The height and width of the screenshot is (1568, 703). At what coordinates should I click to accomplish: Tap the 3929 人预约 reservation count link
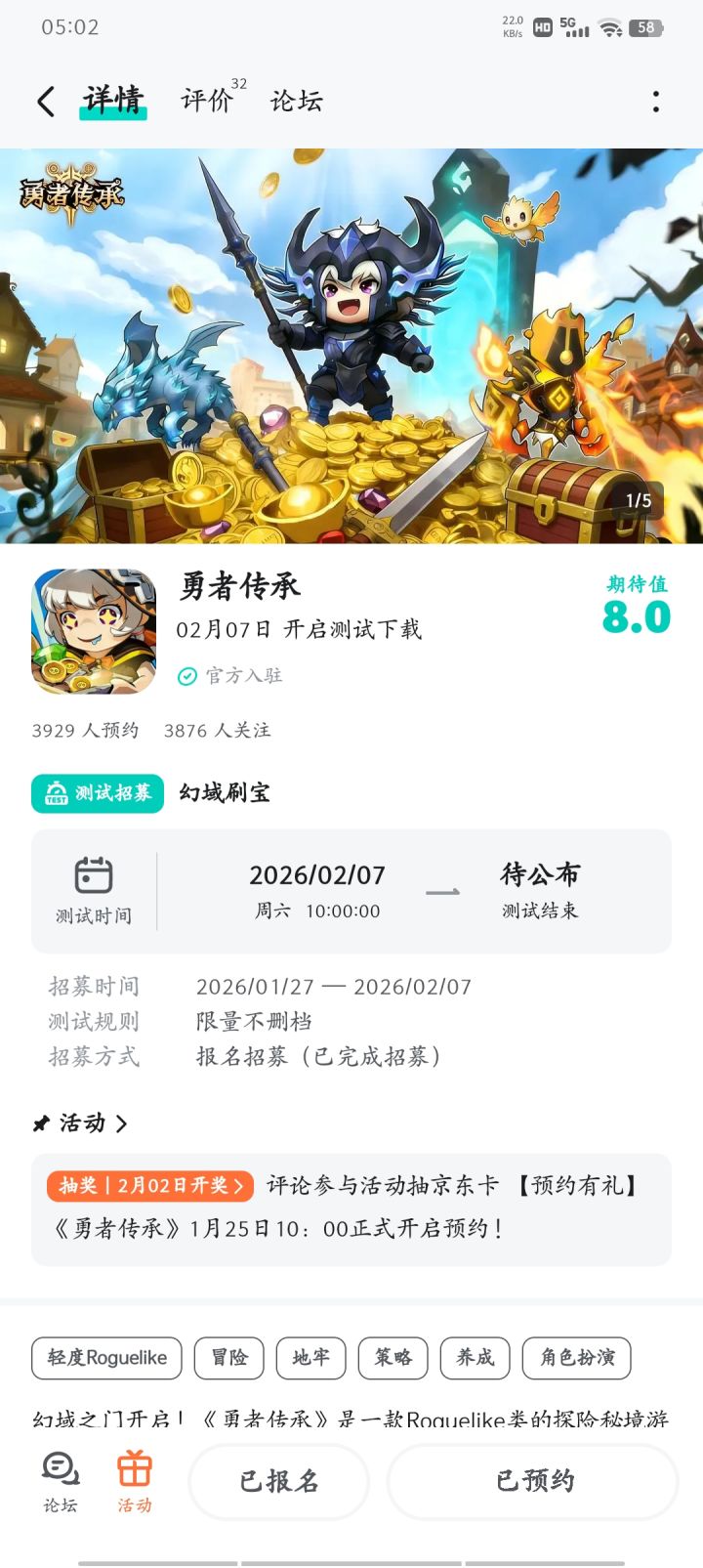tap(84, 730)
